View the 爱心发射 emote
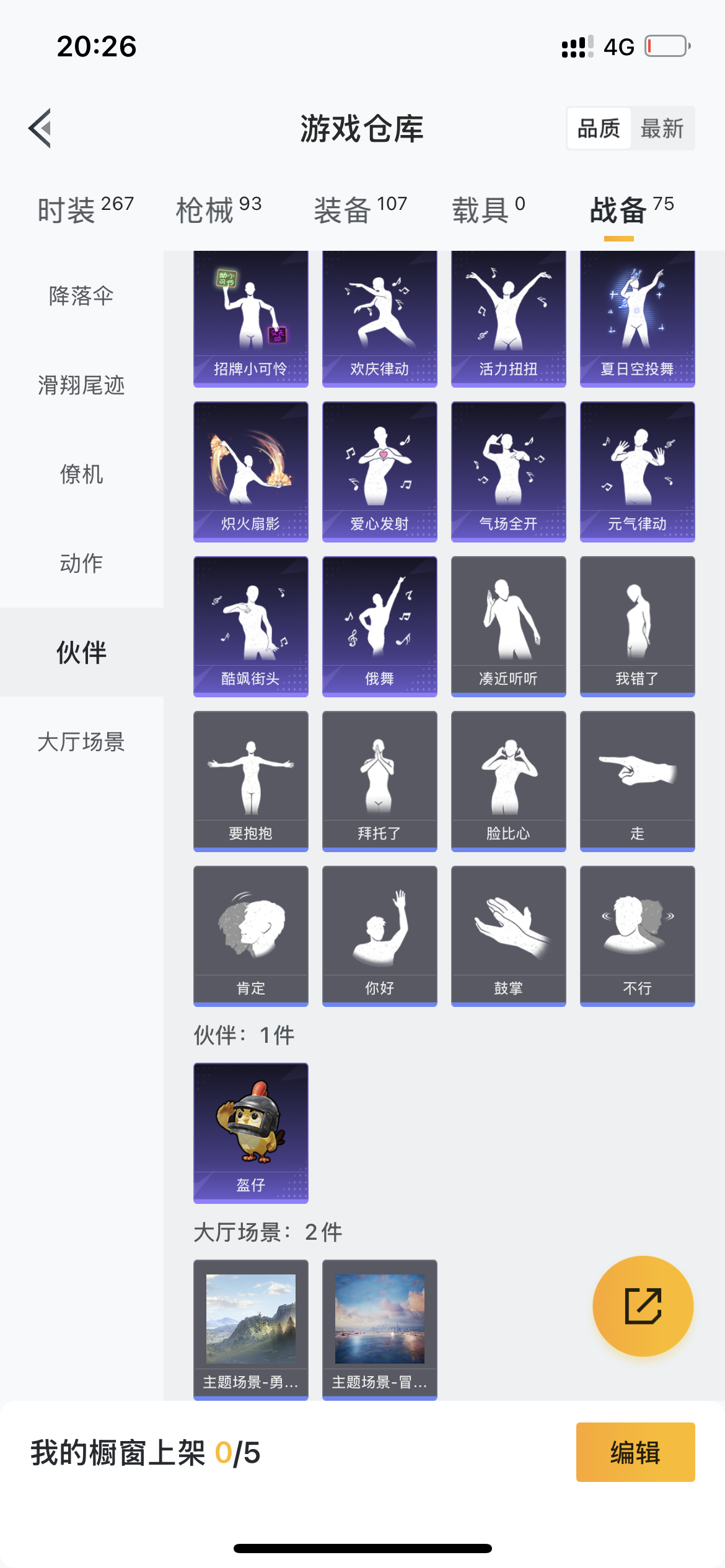725x1568 pixels. click(379, 471)
